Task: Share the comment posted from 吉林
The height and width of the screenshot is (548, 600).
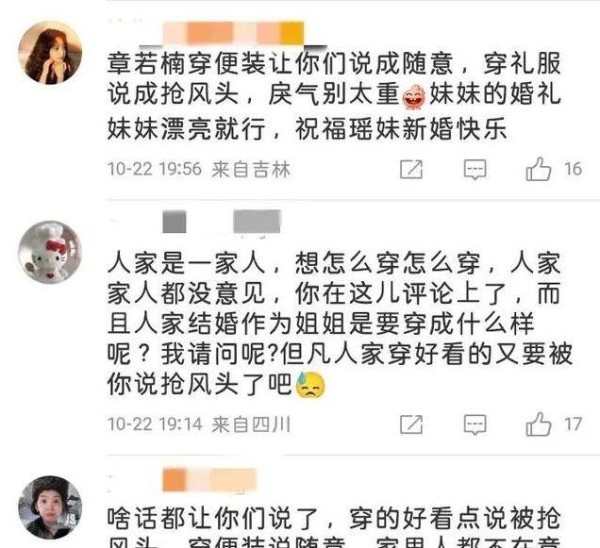Action: [411, 169]
